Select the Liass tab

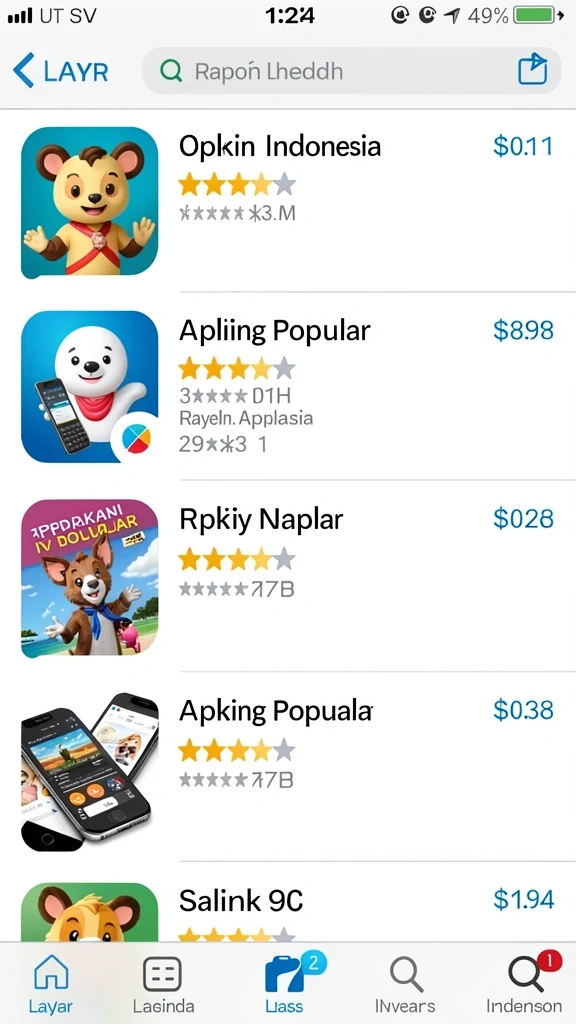[x=286, y=984]
